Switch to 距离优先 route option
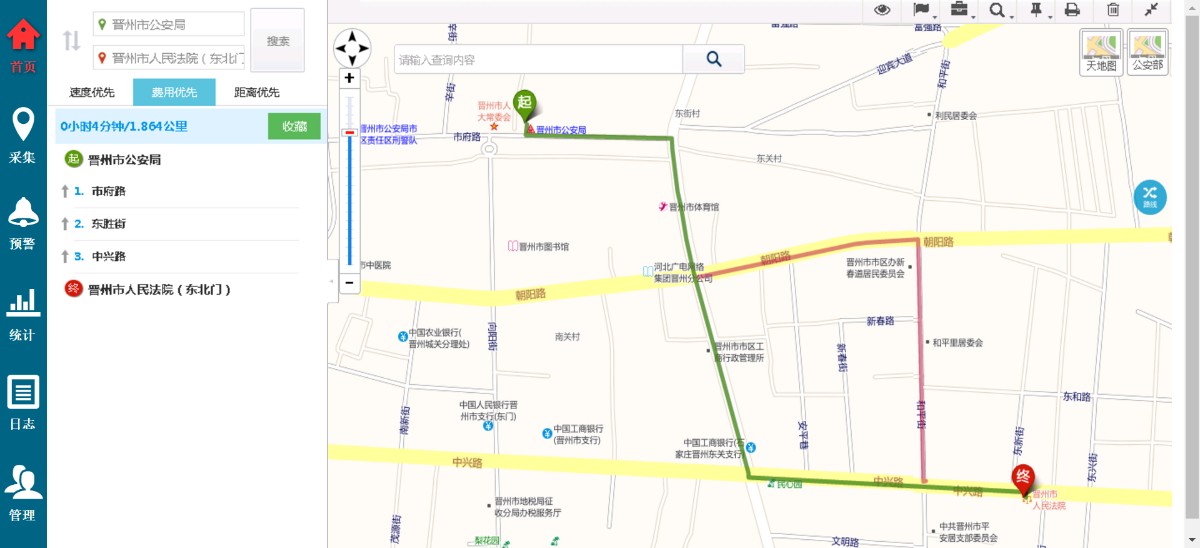The height and width of the screenshot is (548, 1200). pyautogui.click(x=257, y=93)
